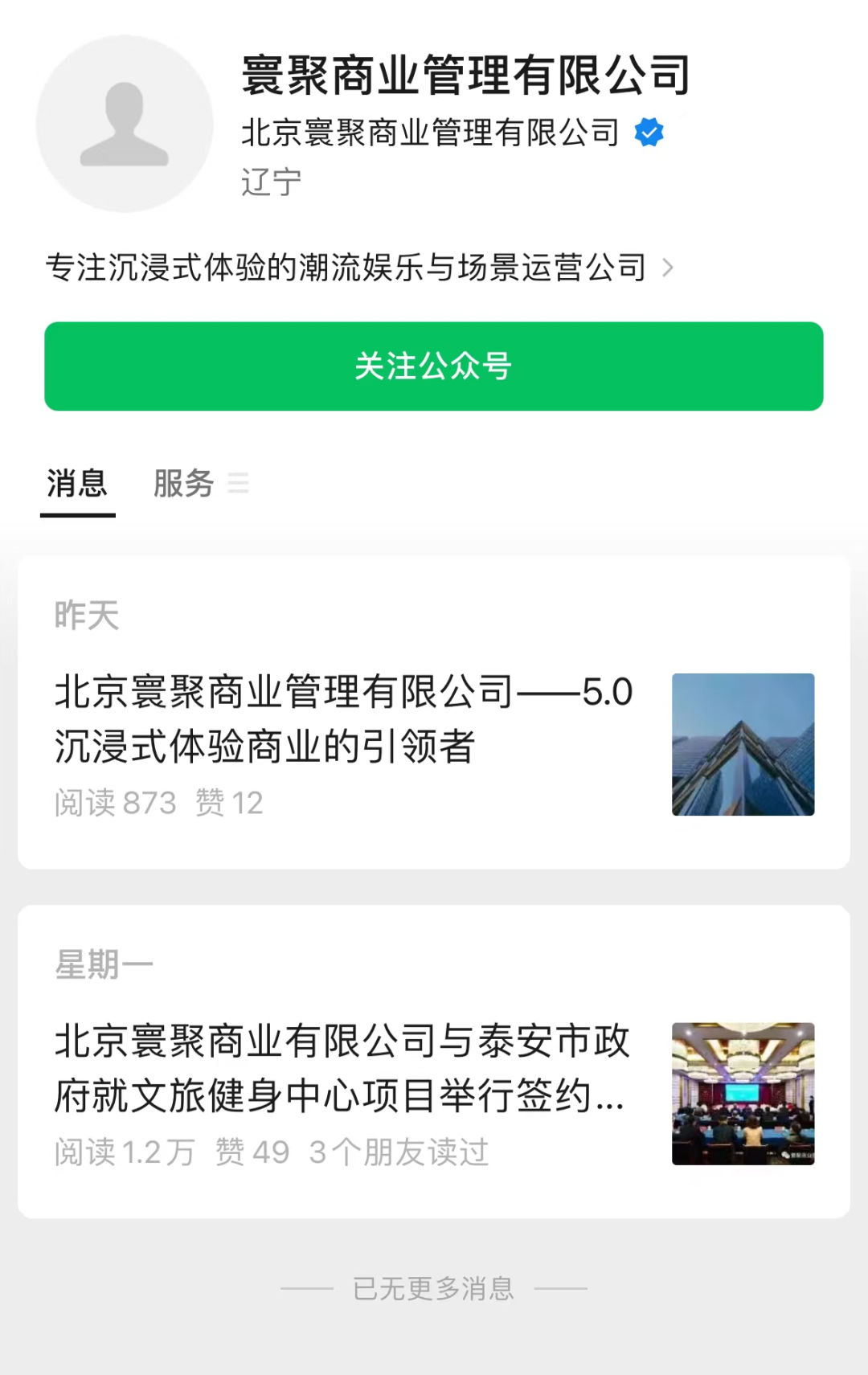Select the 消息 tab
868x1375 pixels.
coord(77,484)
